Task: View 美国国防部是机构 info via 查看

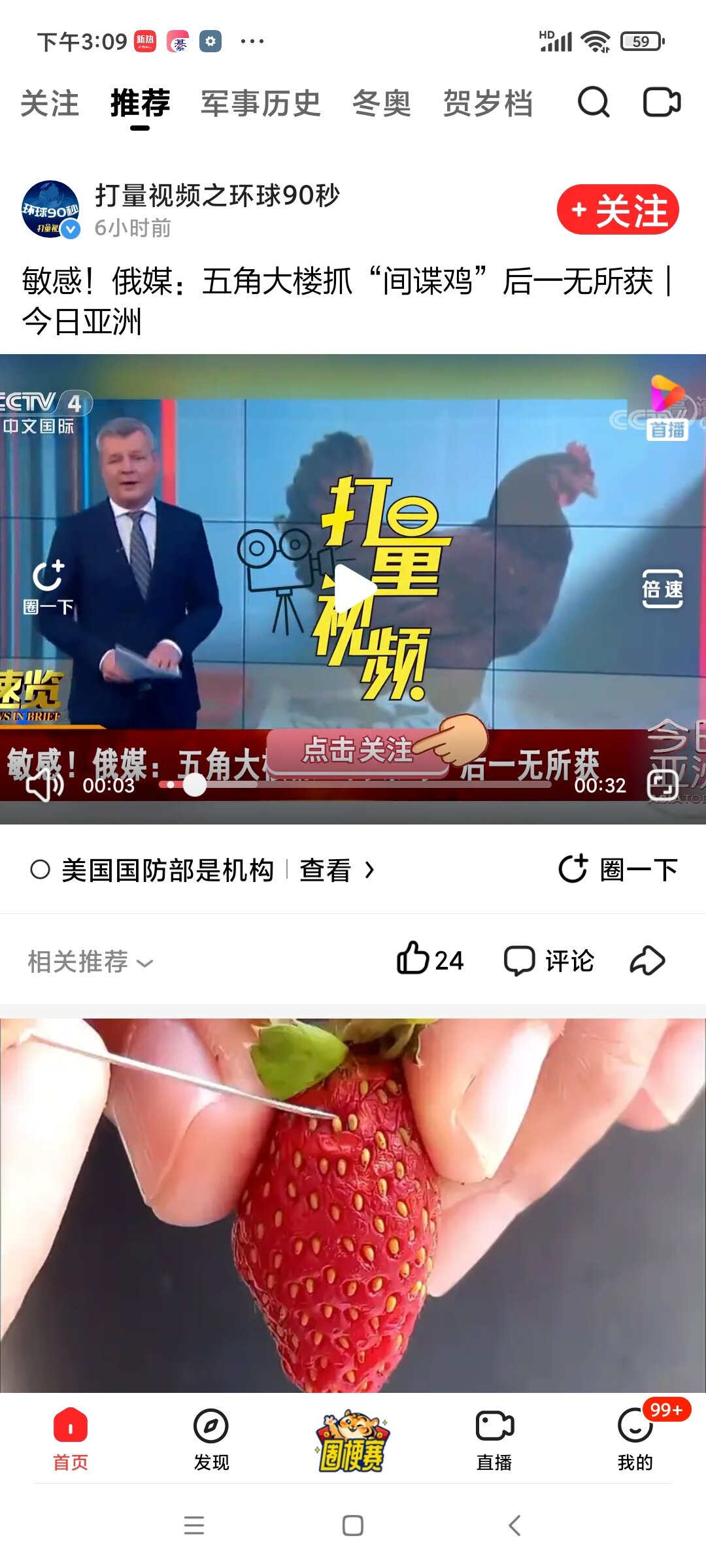Action: [x=336, y=870]
